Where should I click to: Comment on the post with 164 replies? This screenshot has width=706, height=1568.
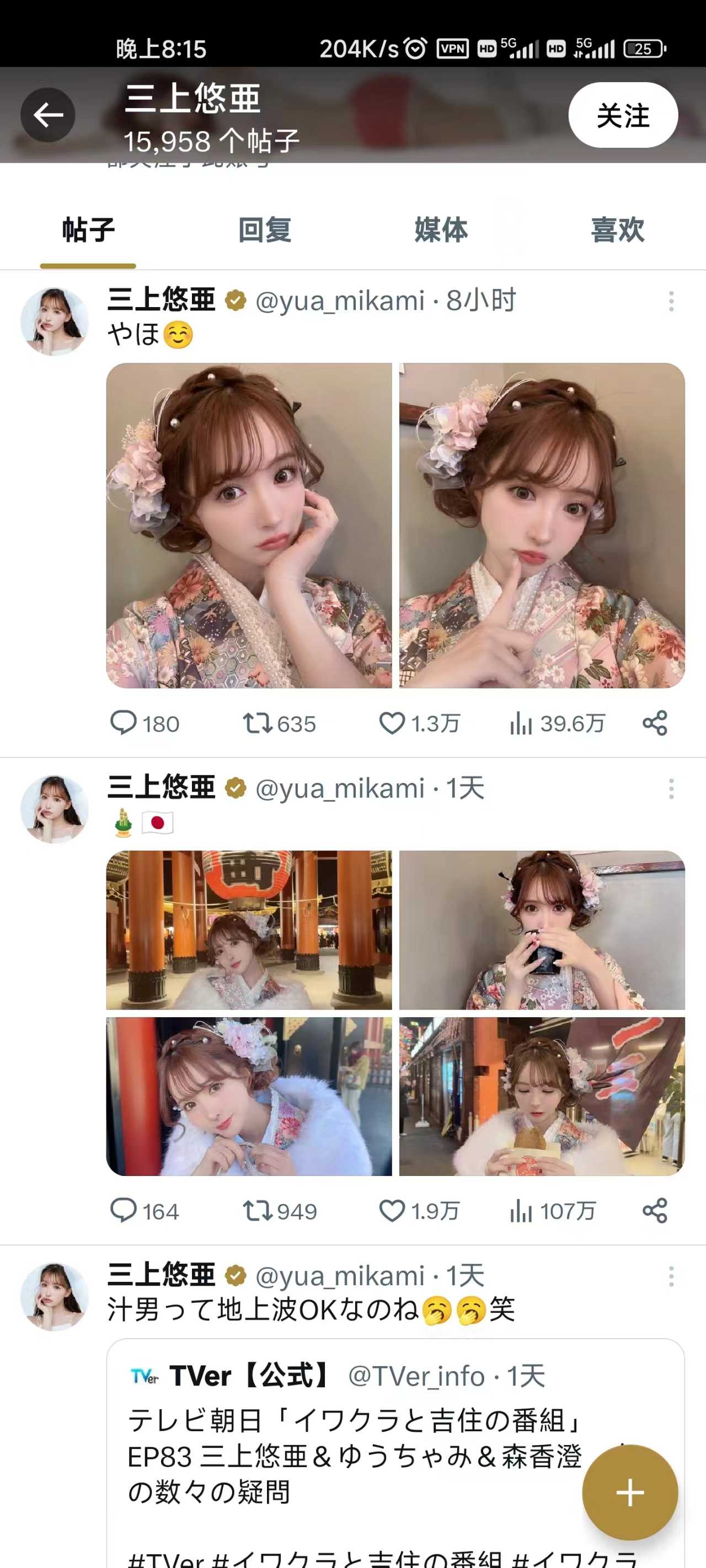click(x=124, y=1211)
